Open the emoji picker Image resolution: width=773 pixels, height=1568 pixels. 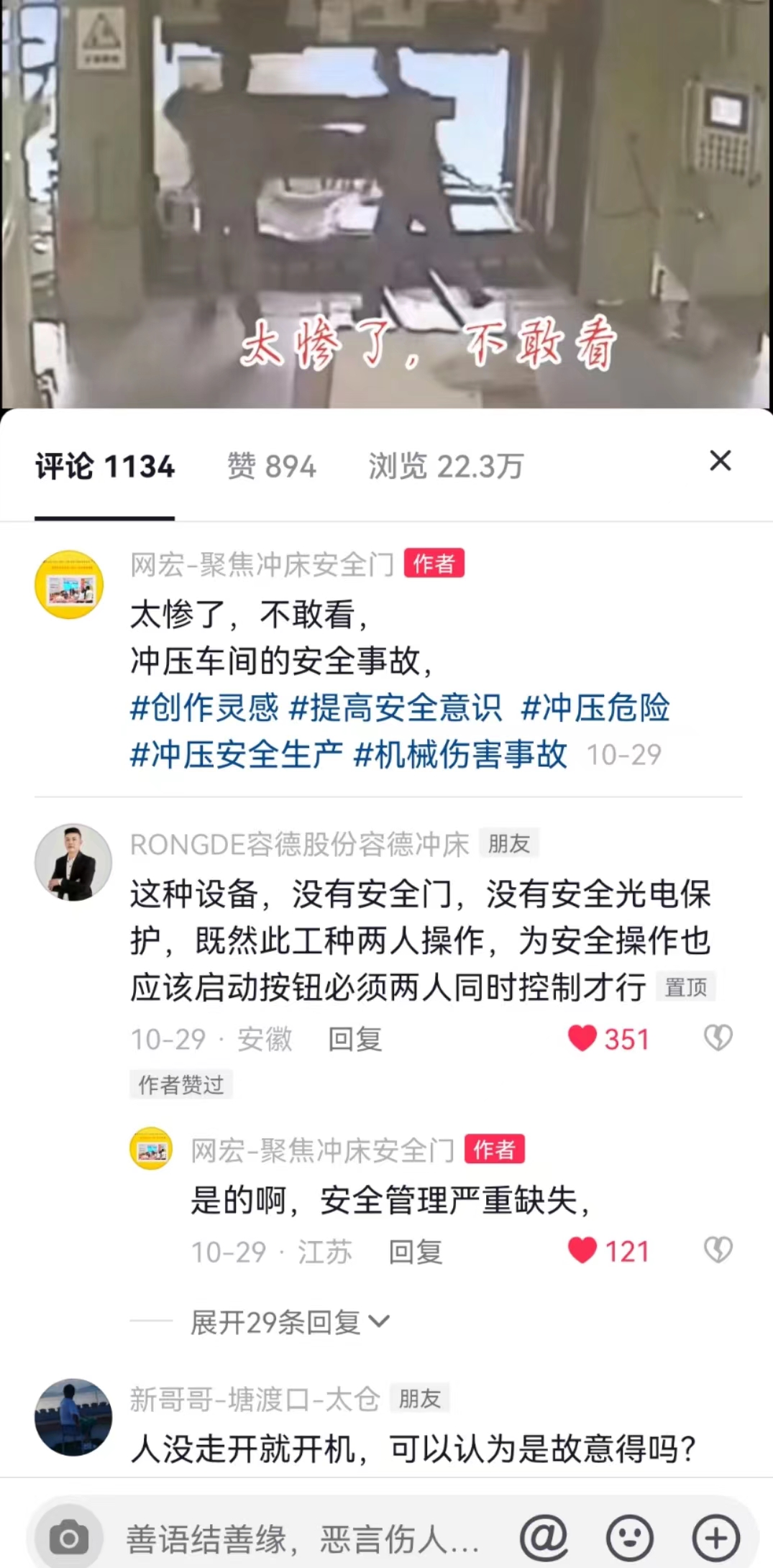[630, 1538]
